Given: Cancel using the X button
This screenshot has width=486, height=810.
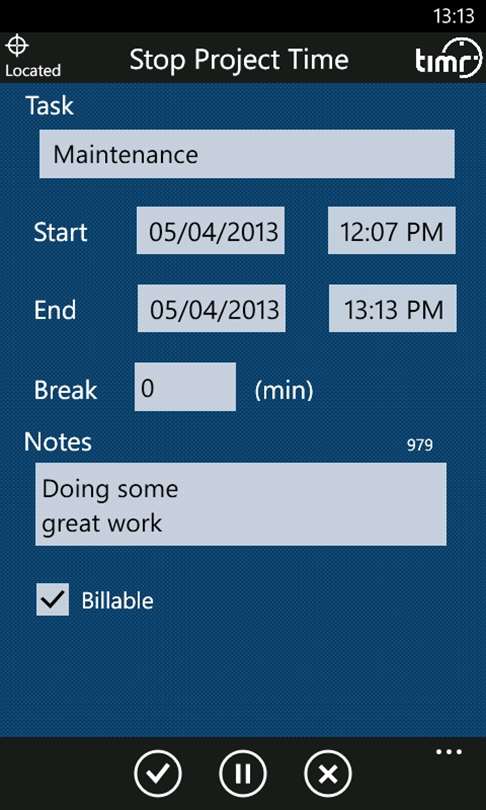Looking at the screenshot, I should [328, 774].
